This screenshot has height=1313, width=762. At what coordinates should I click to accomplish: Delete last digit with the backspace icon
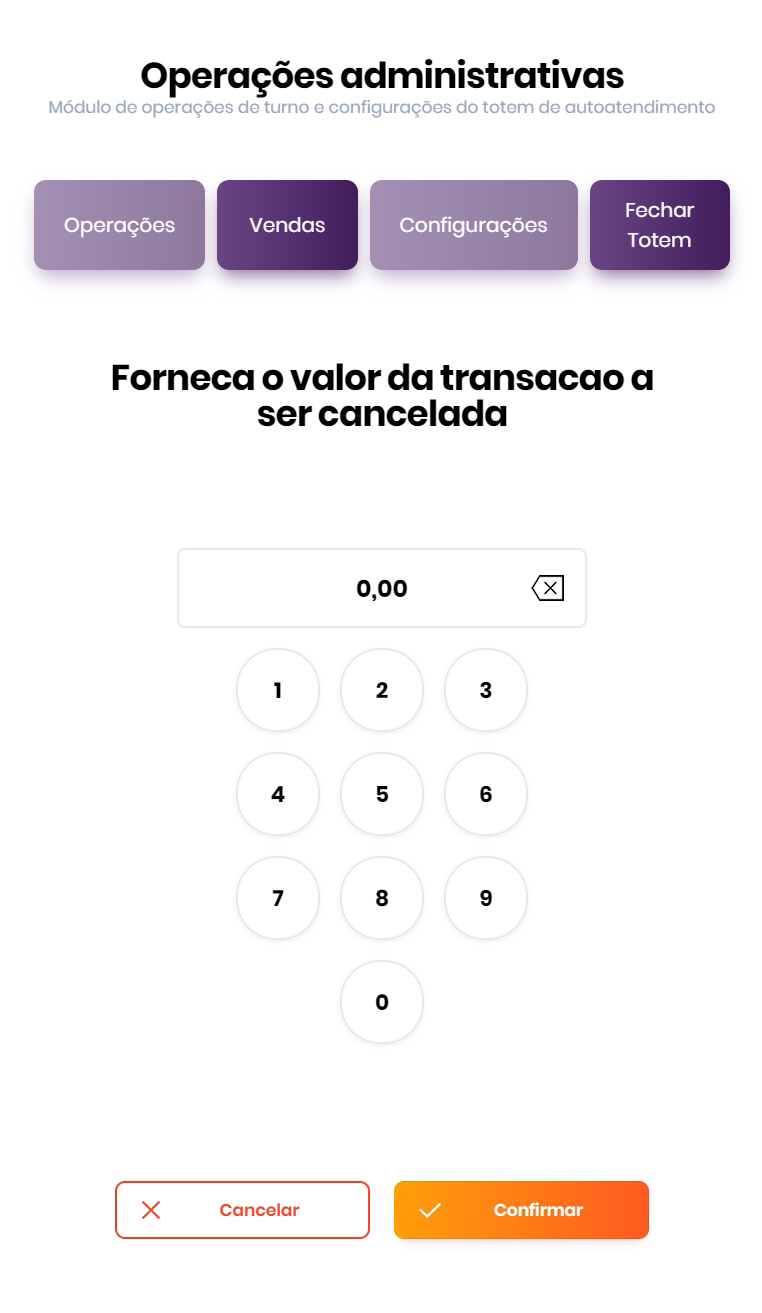point(548,588)
